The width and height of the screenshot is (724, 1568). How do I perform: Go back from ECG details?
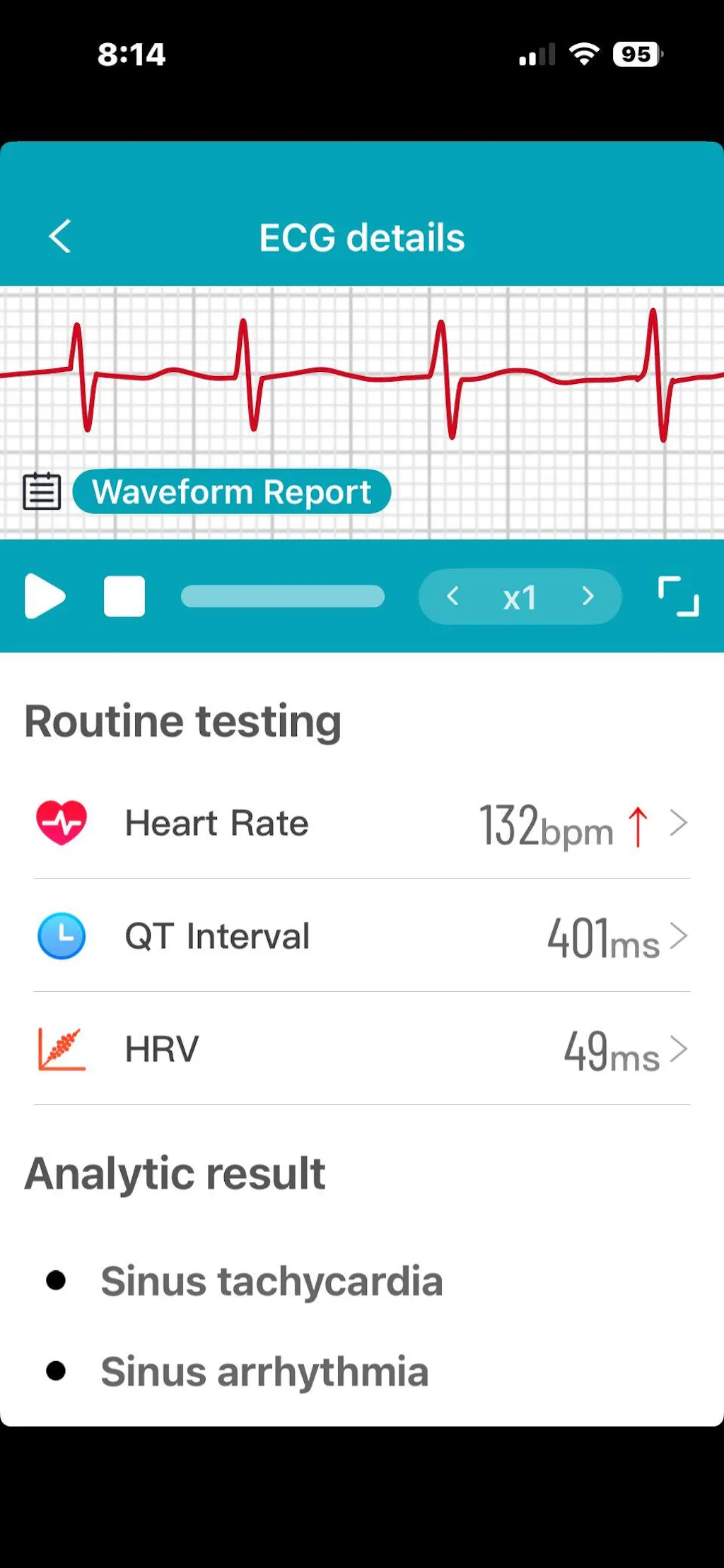click(x=60, y=236)
